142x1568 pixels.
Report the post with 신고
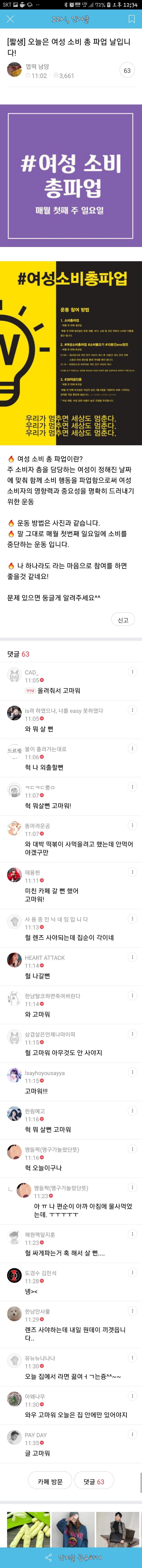tap(123, 620)
